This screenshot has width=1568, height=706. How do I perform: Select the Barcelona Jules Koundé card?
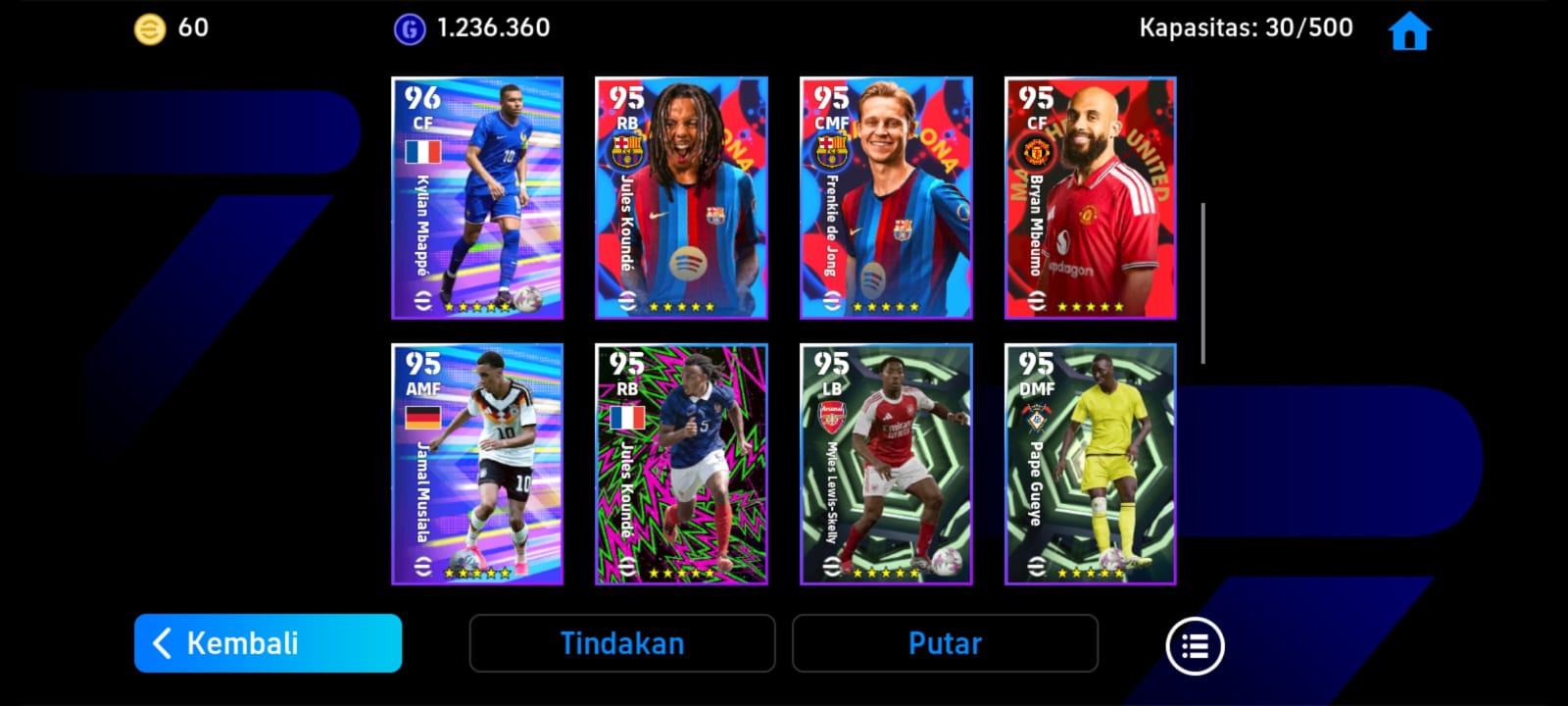tap(681, 198)
